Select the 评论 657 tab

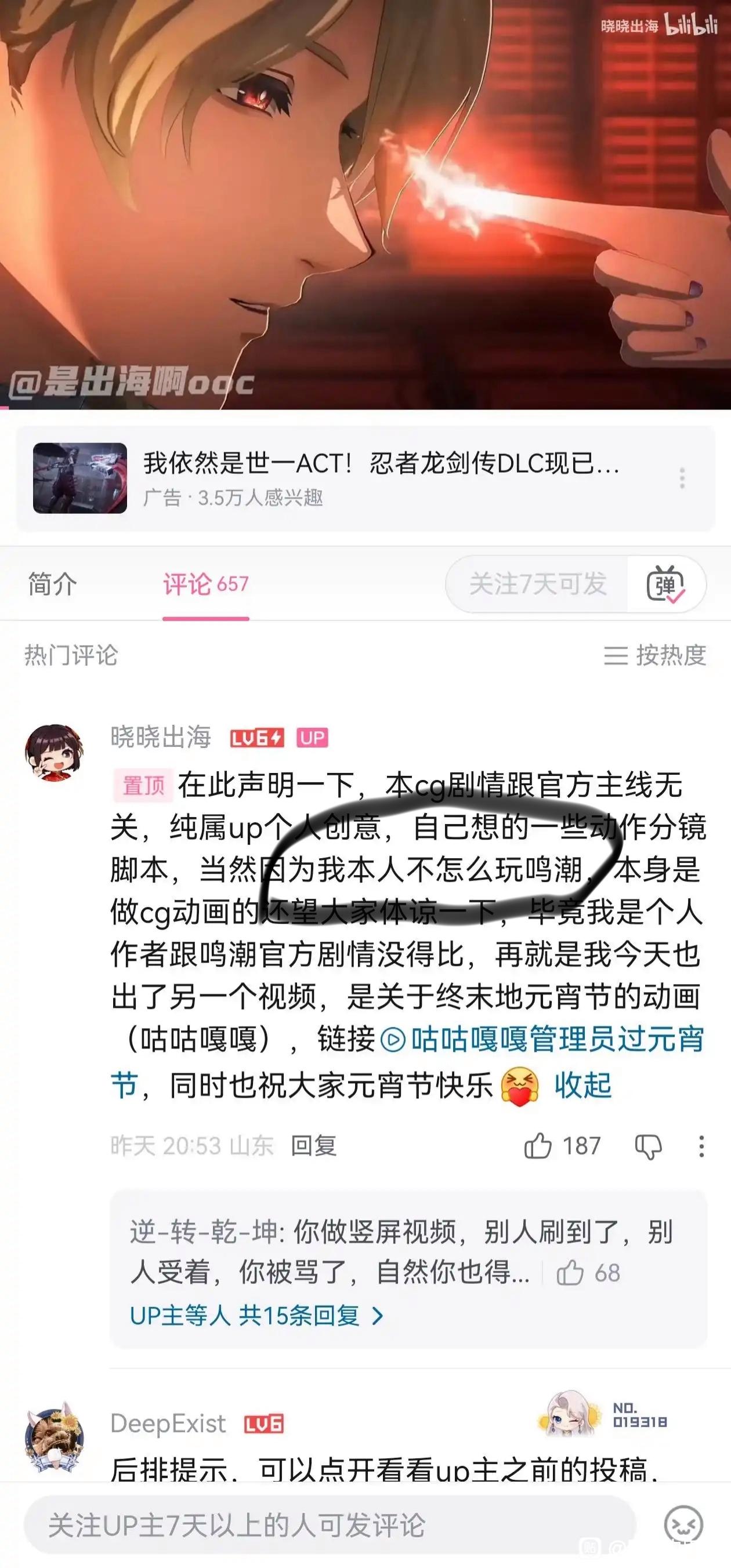[x=206, y=585]
